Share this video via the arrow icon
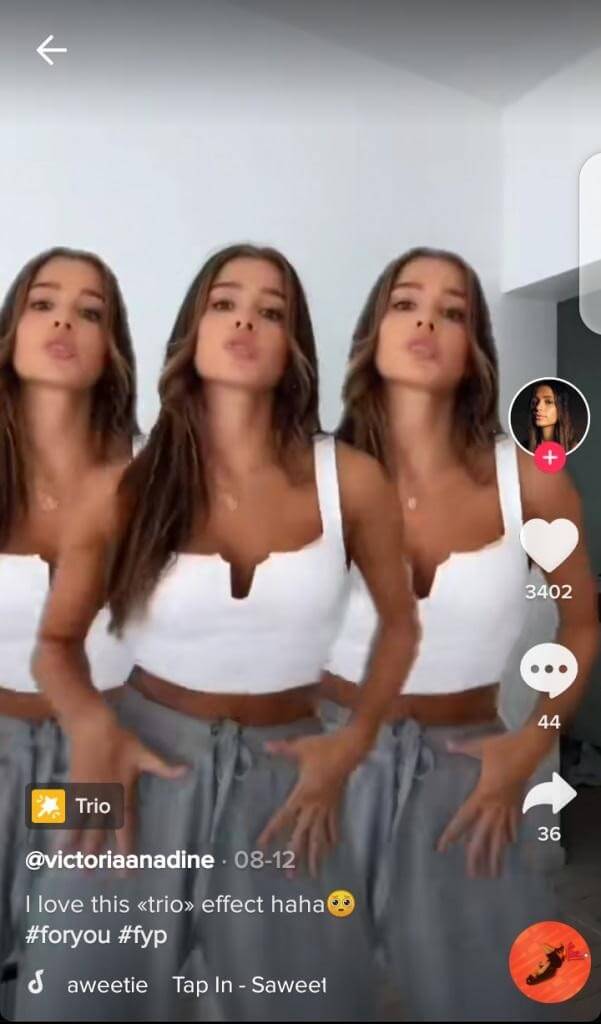The image size is (601, 1024). (x=549, y=794)
